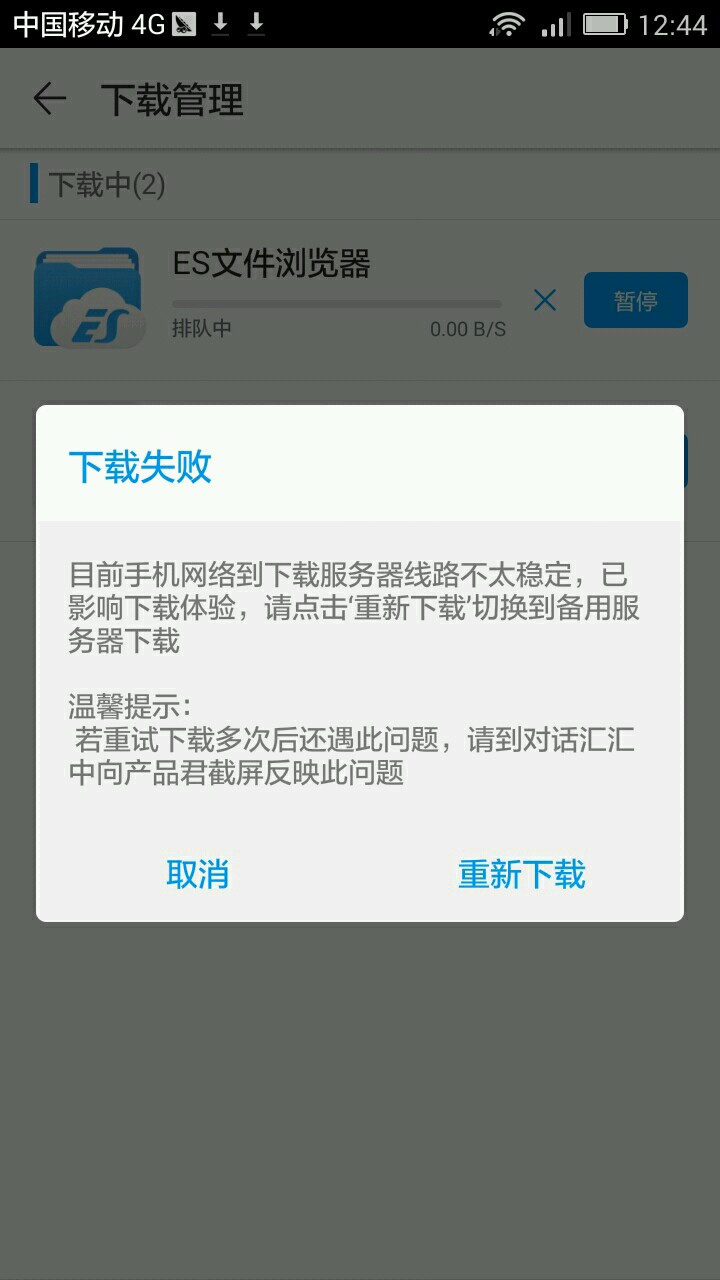This screenshot has height=1280, width=720.
Task: Remove ES文件浏览器 from the download queue
Action: (x=544, y=300)
